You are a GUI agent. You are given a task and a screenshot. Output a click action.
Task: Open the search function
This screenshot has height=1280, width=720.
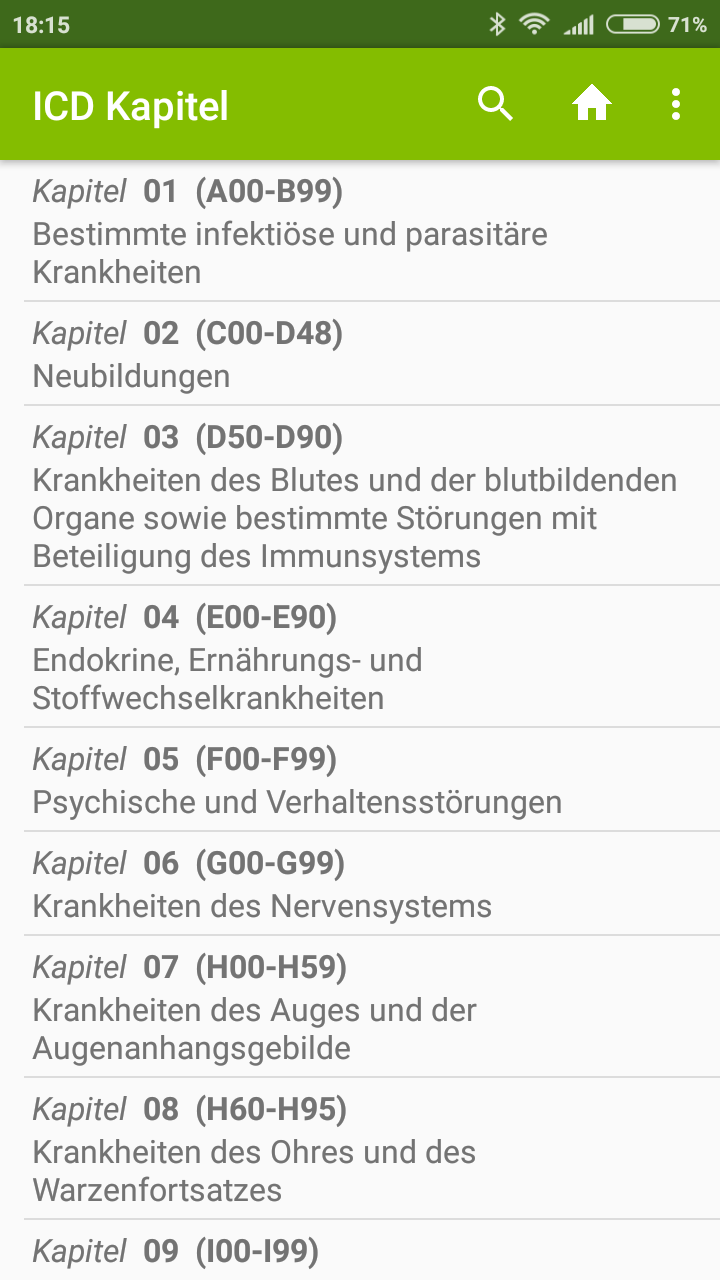pyautogui.click(x=495, y=103)
